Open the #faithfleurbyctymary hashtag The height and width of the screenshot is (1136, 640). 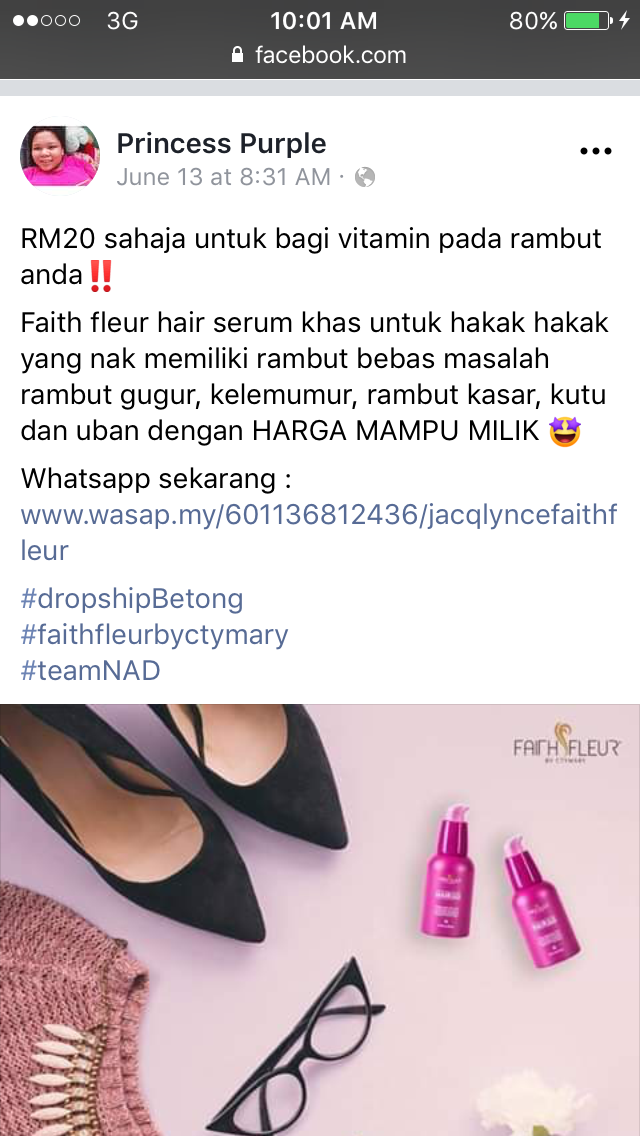pyautogui.click(x=154, y=635)
